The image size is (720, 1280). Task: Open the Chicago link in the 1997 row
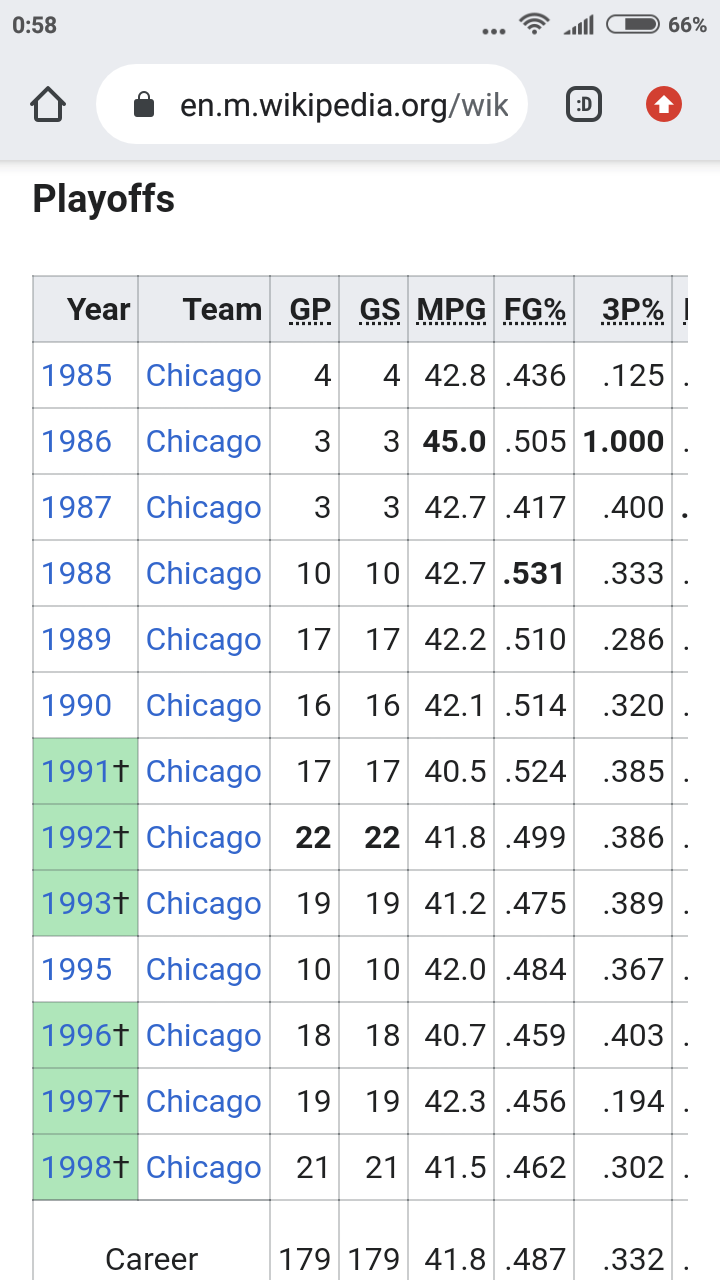[204, 1102]
